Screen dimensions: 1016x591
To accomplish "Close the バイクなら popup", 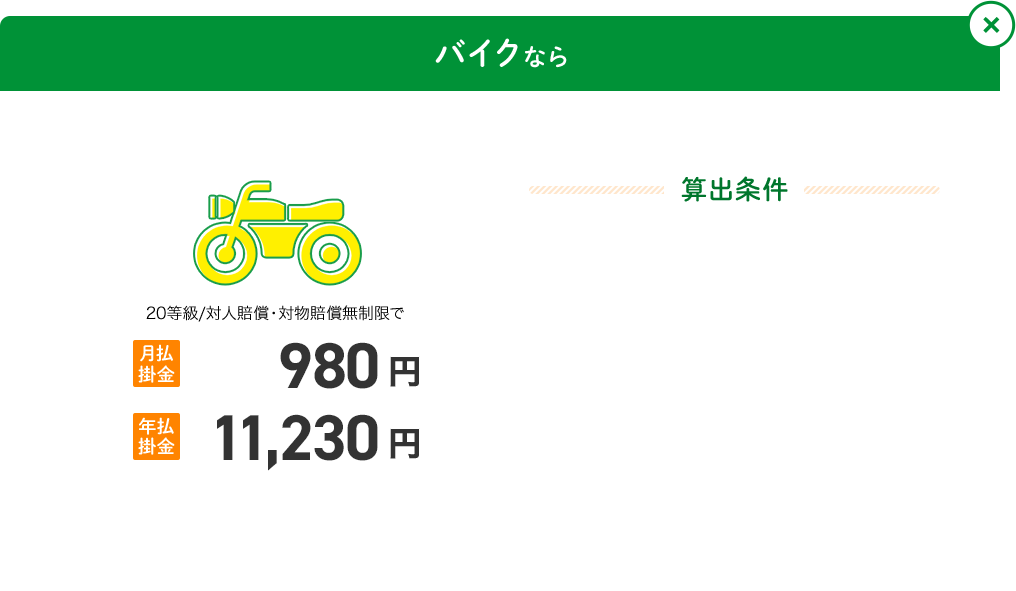I will point(991,26).
